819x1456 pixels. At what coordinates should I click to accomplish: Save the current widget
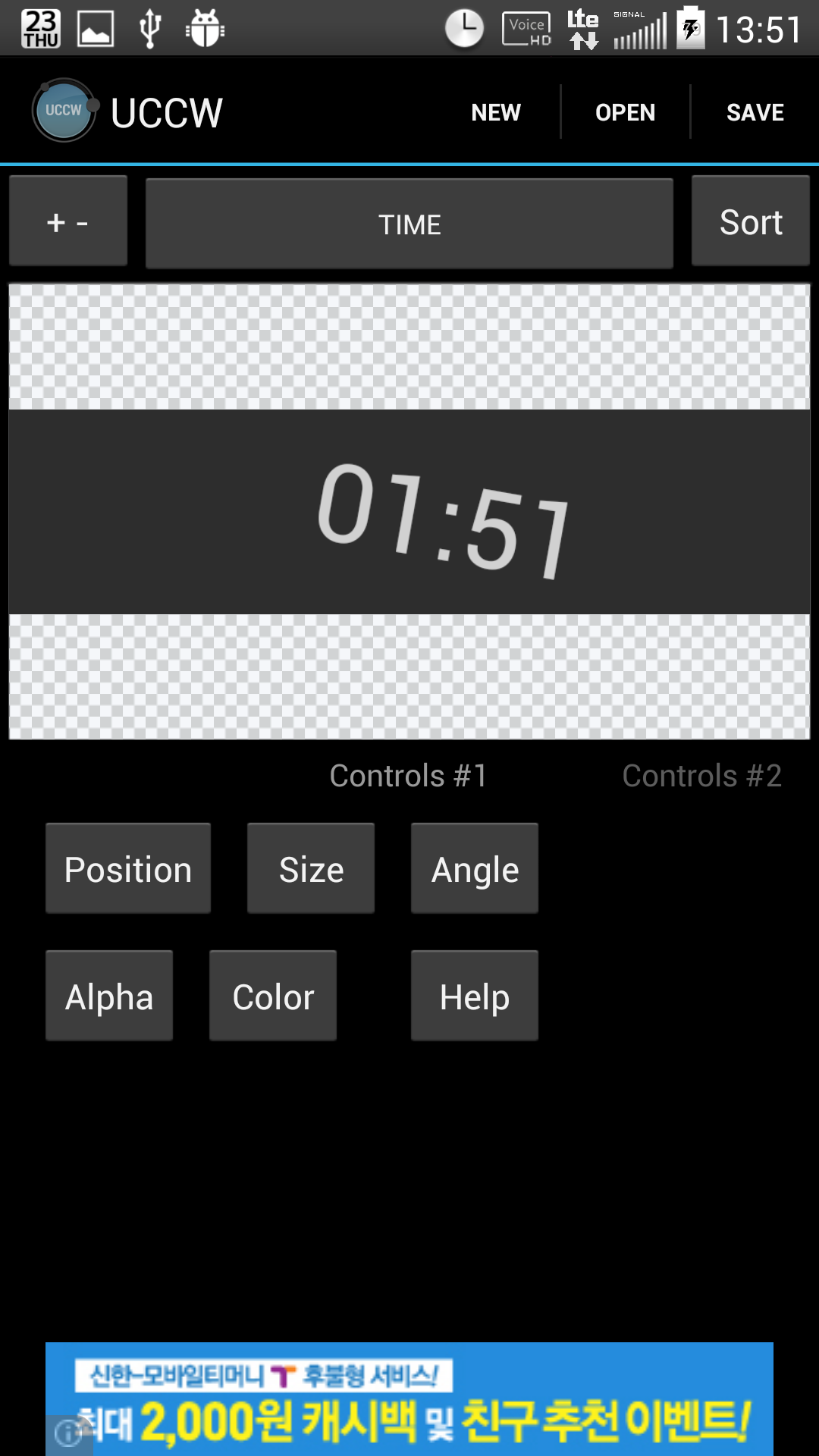755,112
